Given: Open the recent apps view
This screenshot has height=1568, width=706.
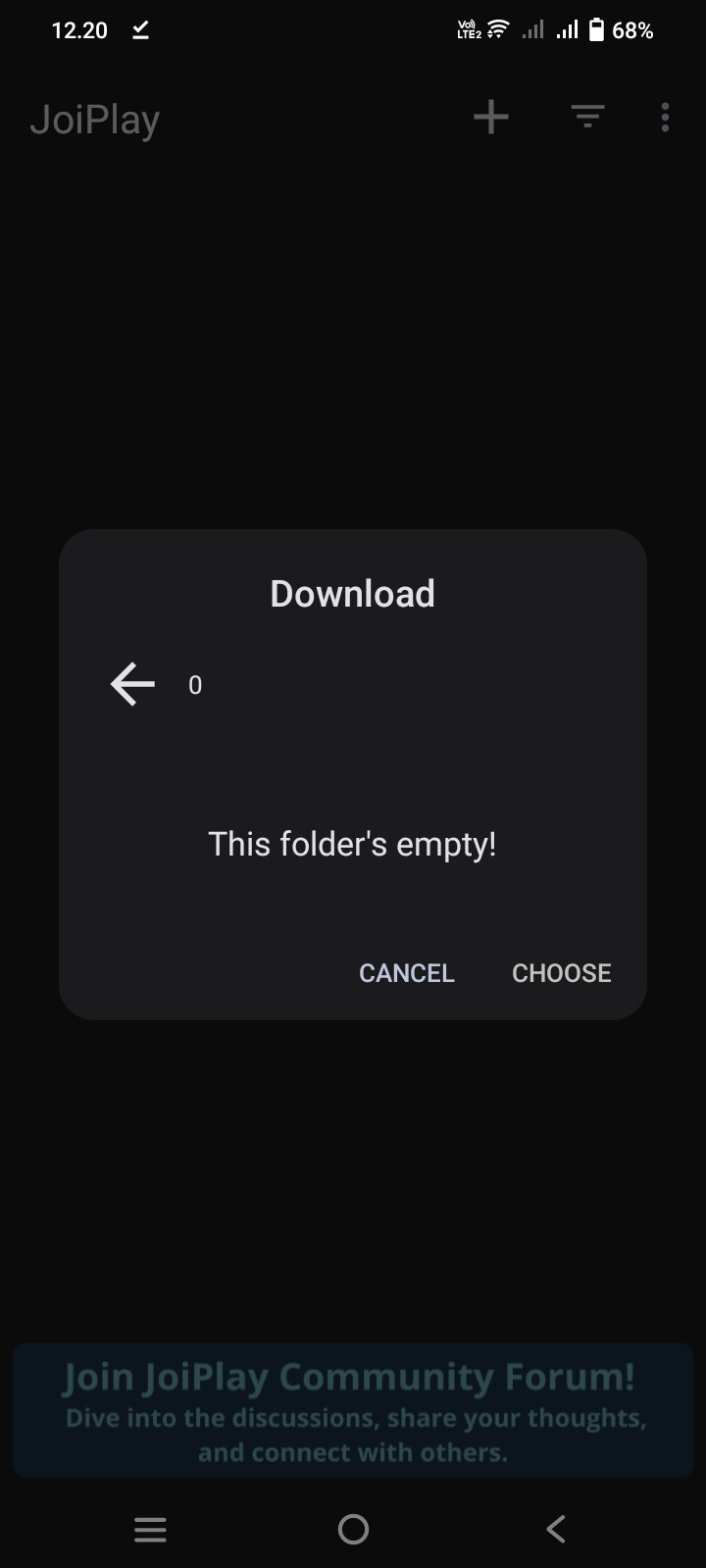Looking at the screenshot, I should coord(150,1530).
